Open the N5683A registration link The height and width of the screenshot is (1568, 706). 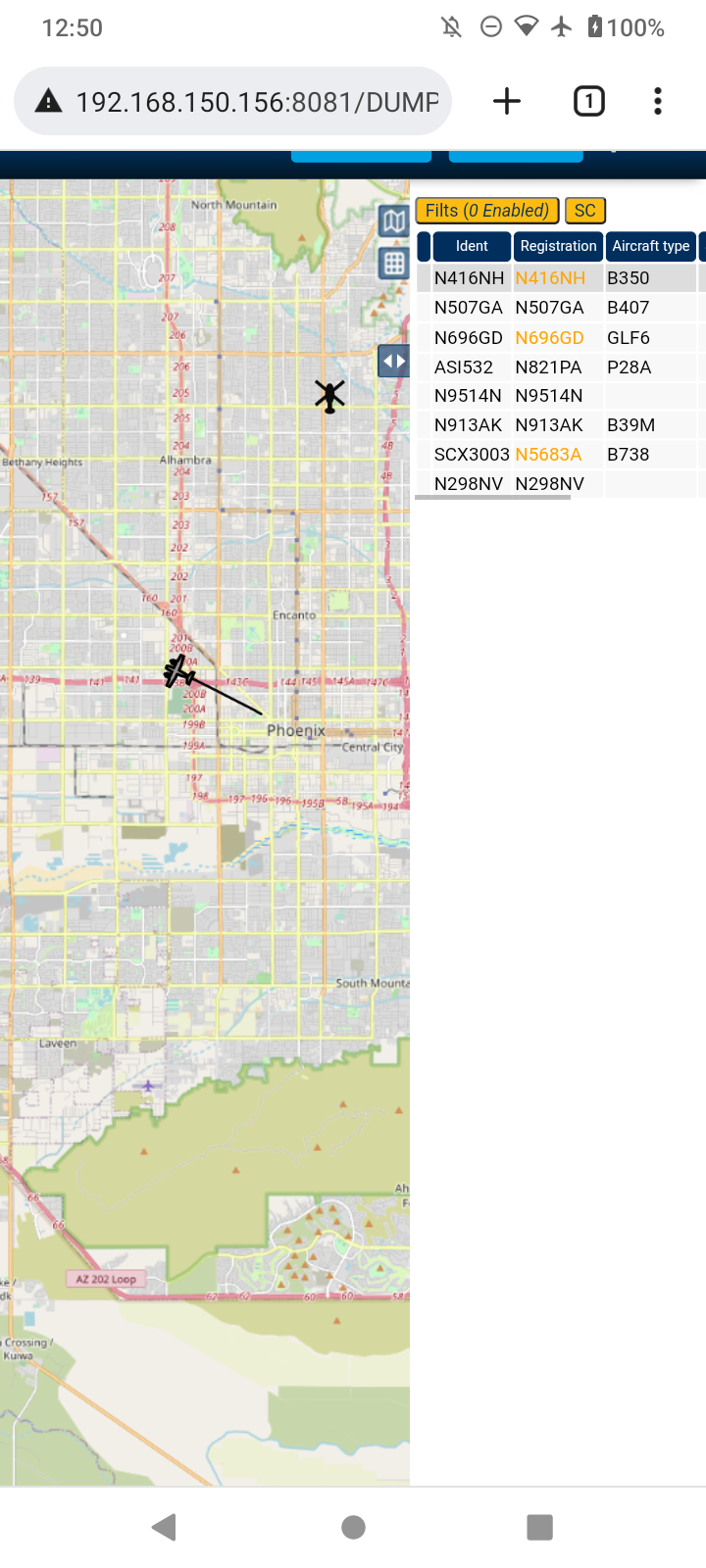(x=548, y=455)
